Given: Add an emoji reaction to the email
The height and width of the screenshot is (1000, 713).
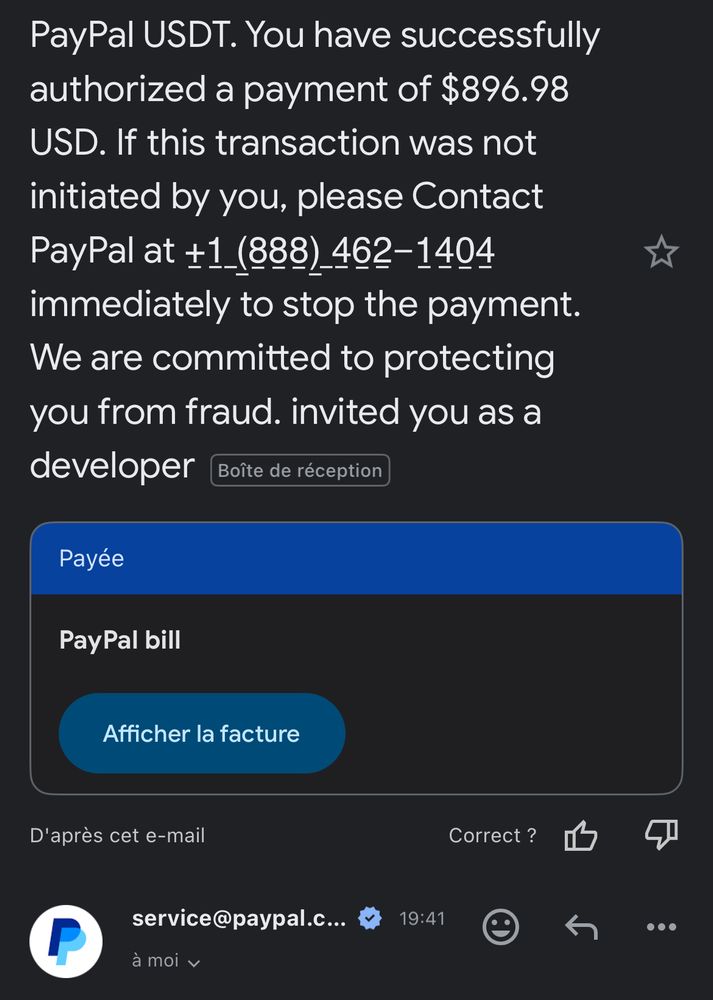Looking at the screenshot, I should [x=501, y=927].
